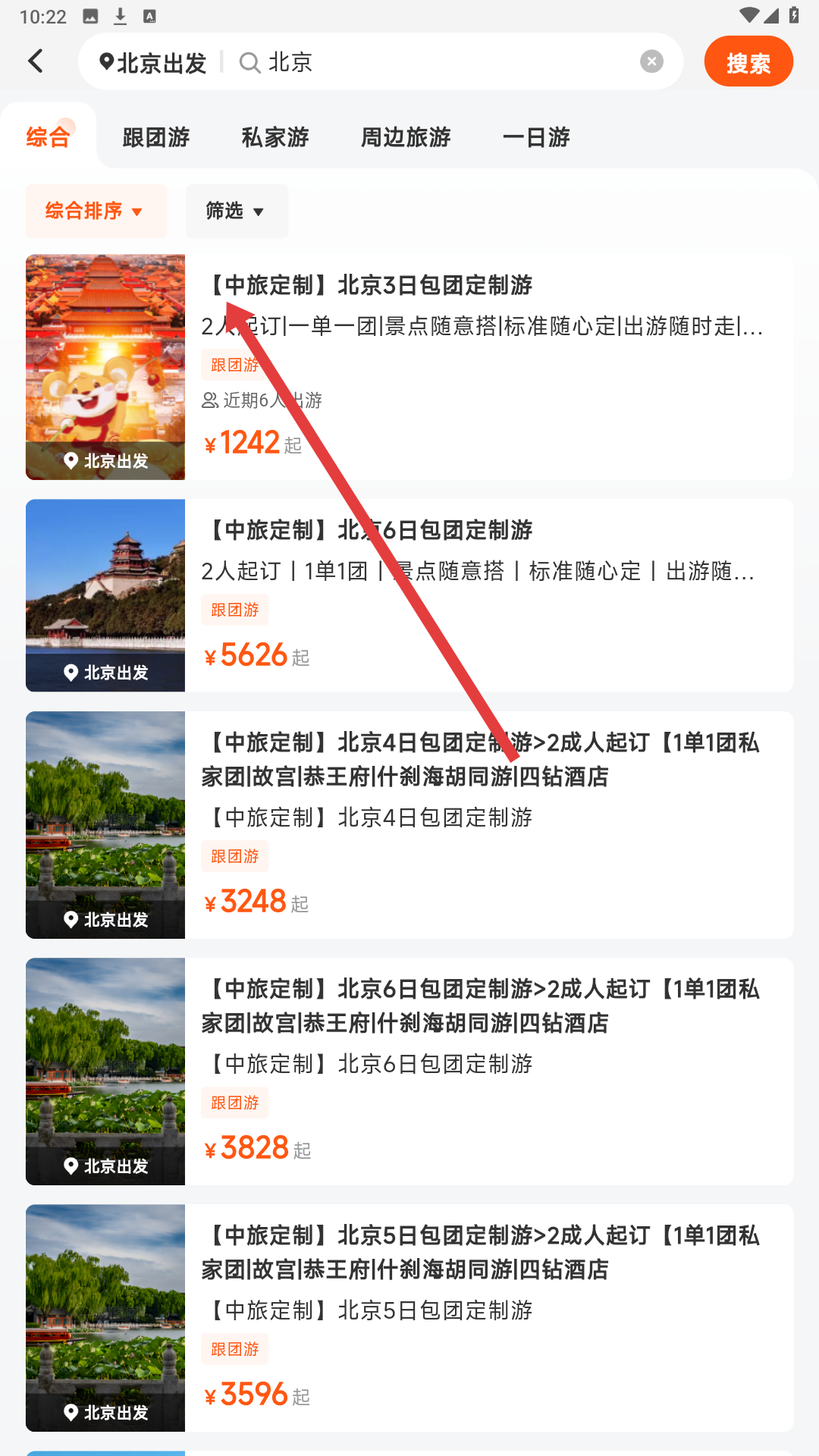Open the 周边旅游 tab

(406, 137)
